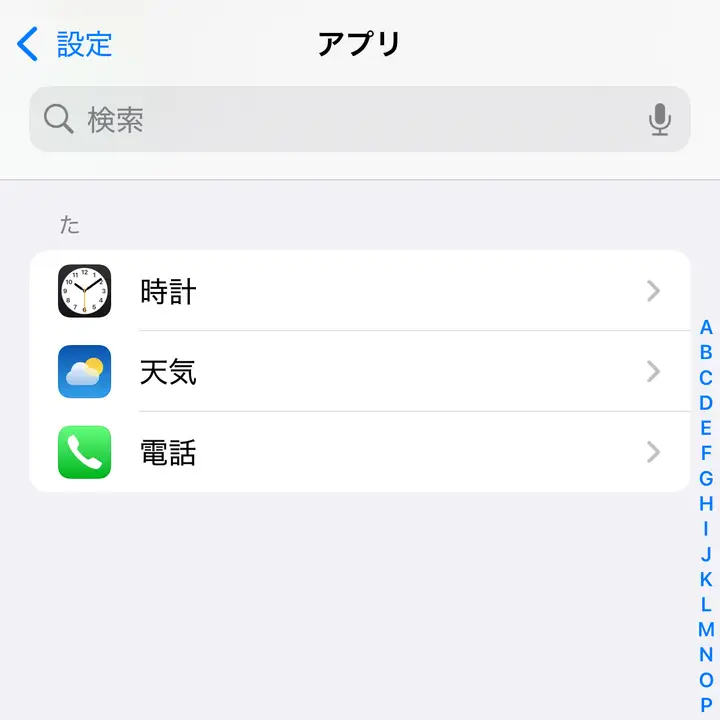Jump to index letter H
Screen dimensions: 720x720
pos(706,504)
